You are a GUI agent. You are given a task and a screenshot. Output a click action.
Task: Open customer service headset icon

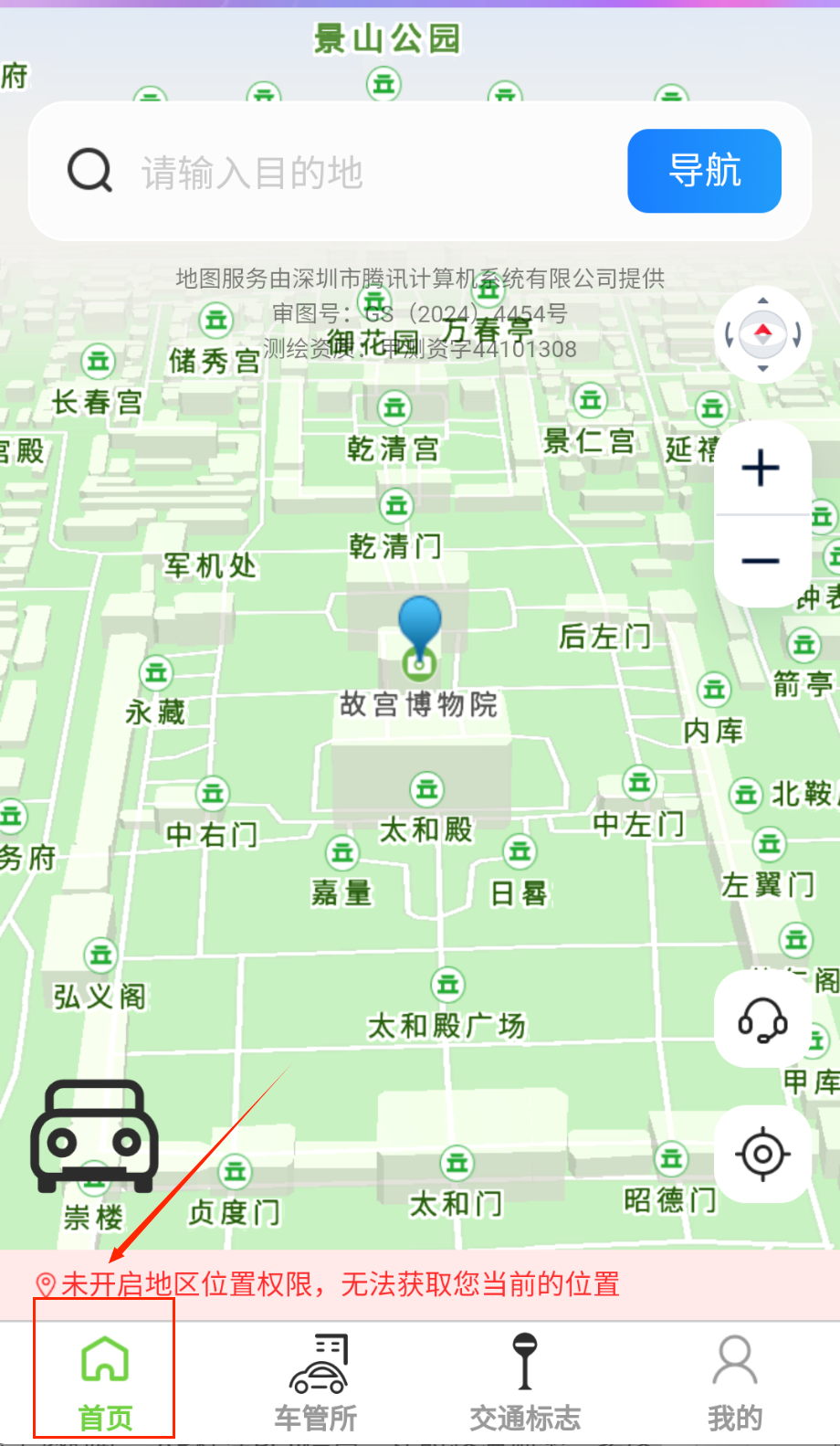coord(762,1019)
